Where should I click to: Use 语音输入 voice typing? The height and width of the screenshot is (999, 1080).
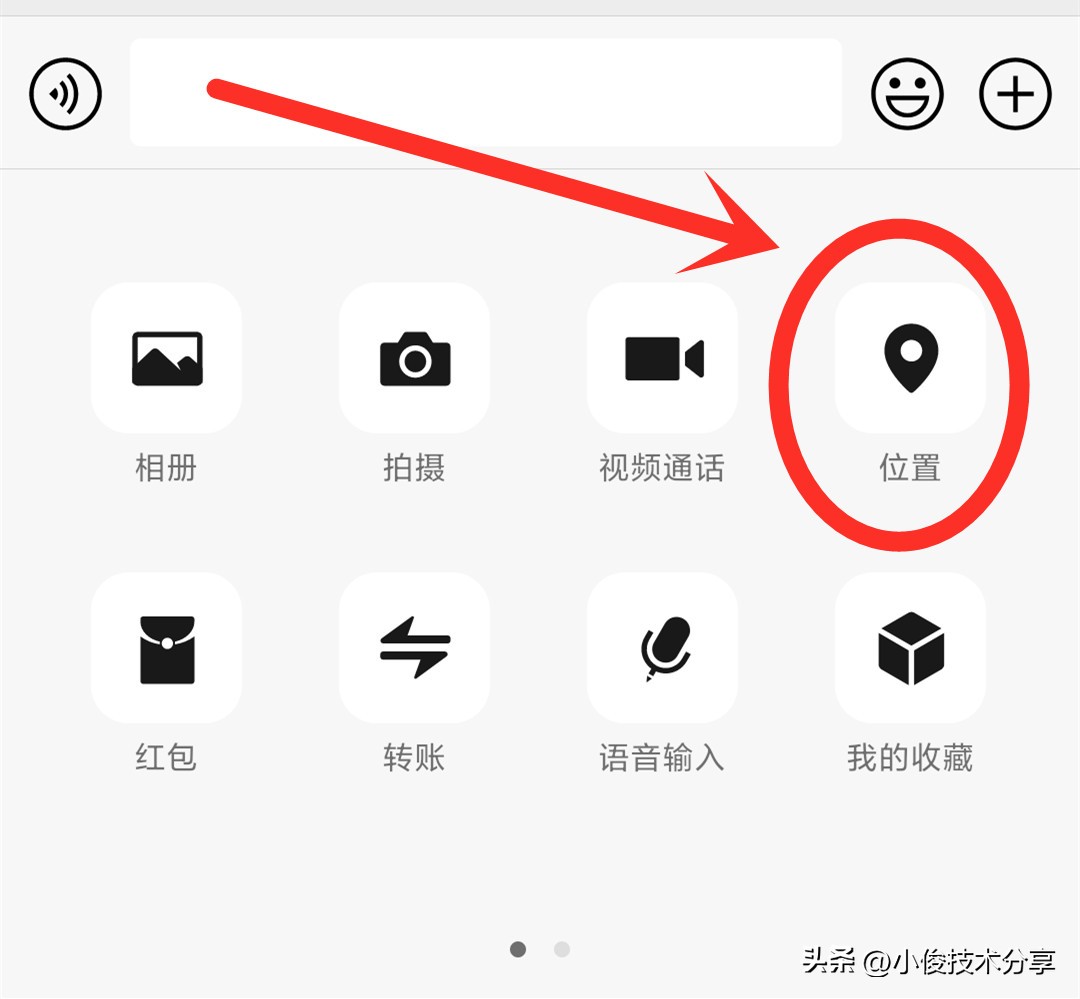coord(662,648)
